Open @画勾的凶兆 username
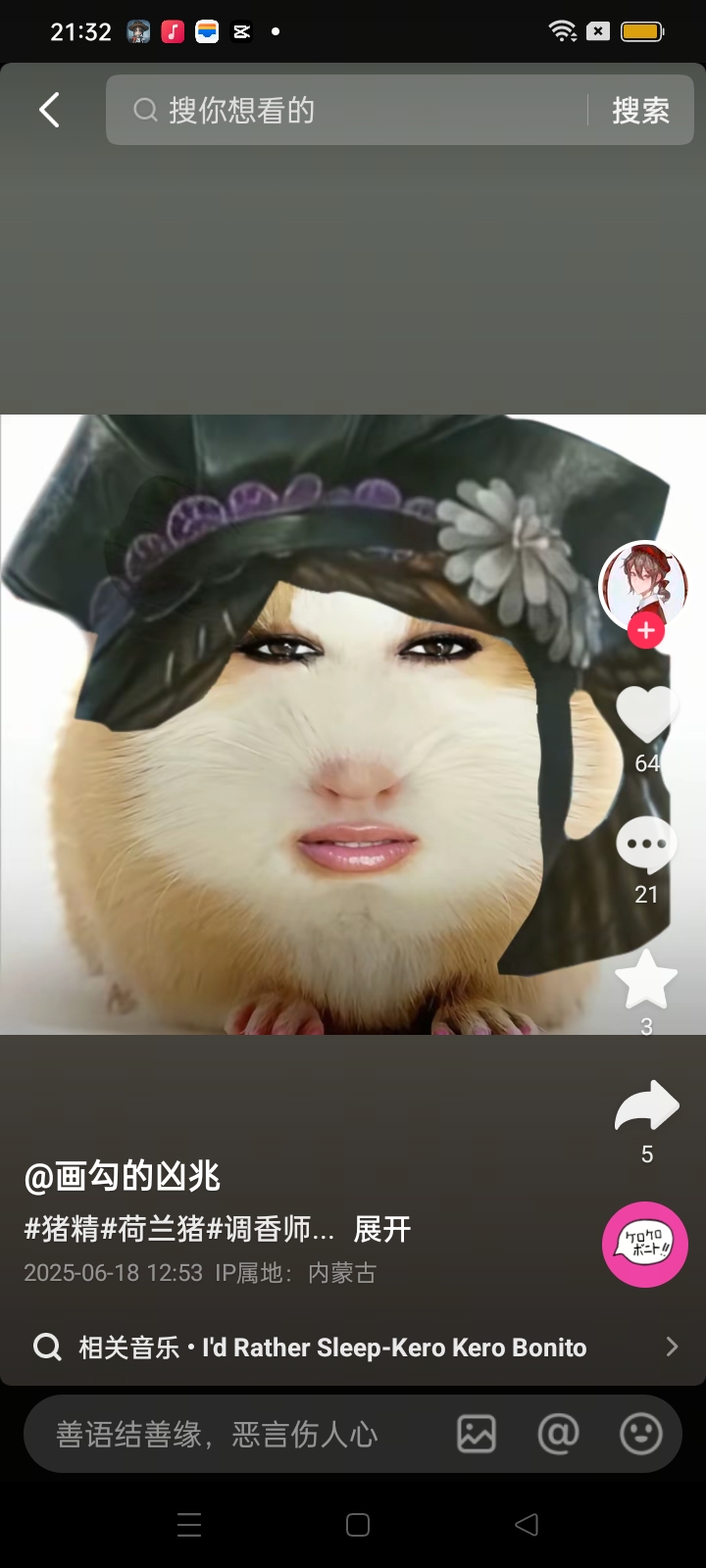 pos(123,1176)
